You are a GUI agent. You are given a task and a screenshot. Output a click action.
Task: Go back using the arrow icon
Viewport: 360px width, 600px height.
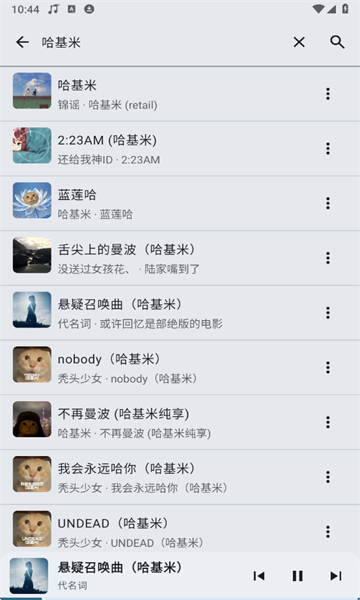pos(22,42)
